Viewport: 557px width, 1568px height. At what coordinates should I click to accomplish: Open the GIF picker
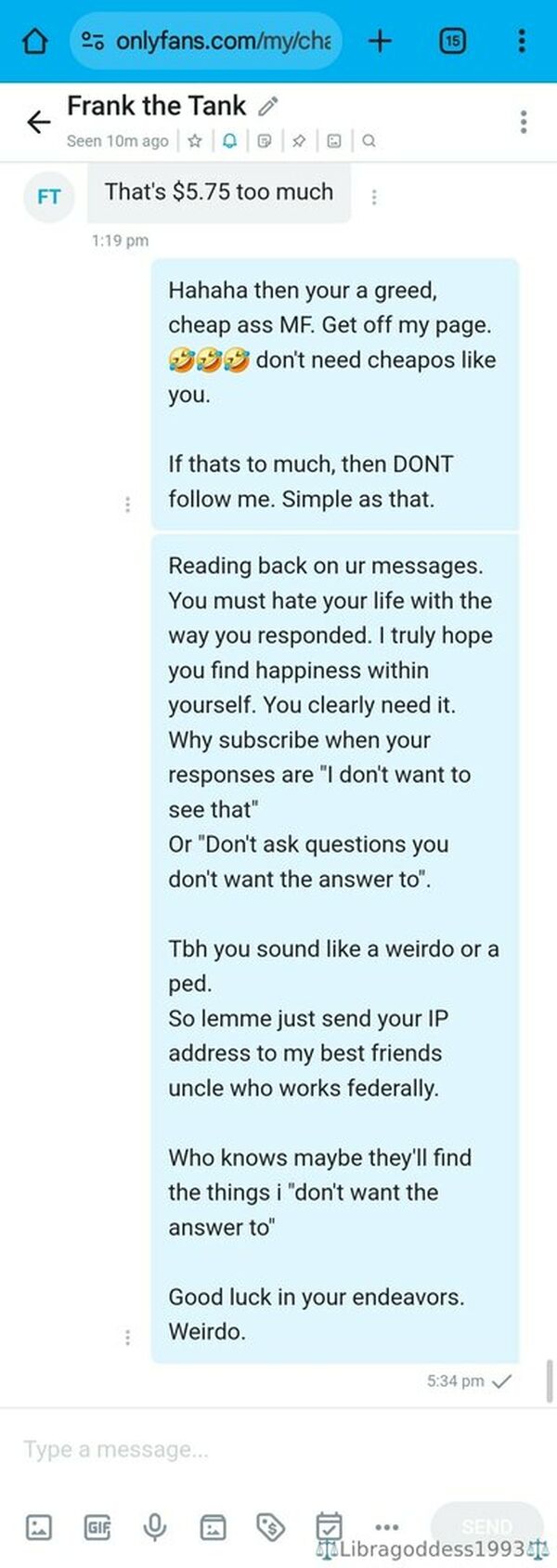(x=97, y=1527)
